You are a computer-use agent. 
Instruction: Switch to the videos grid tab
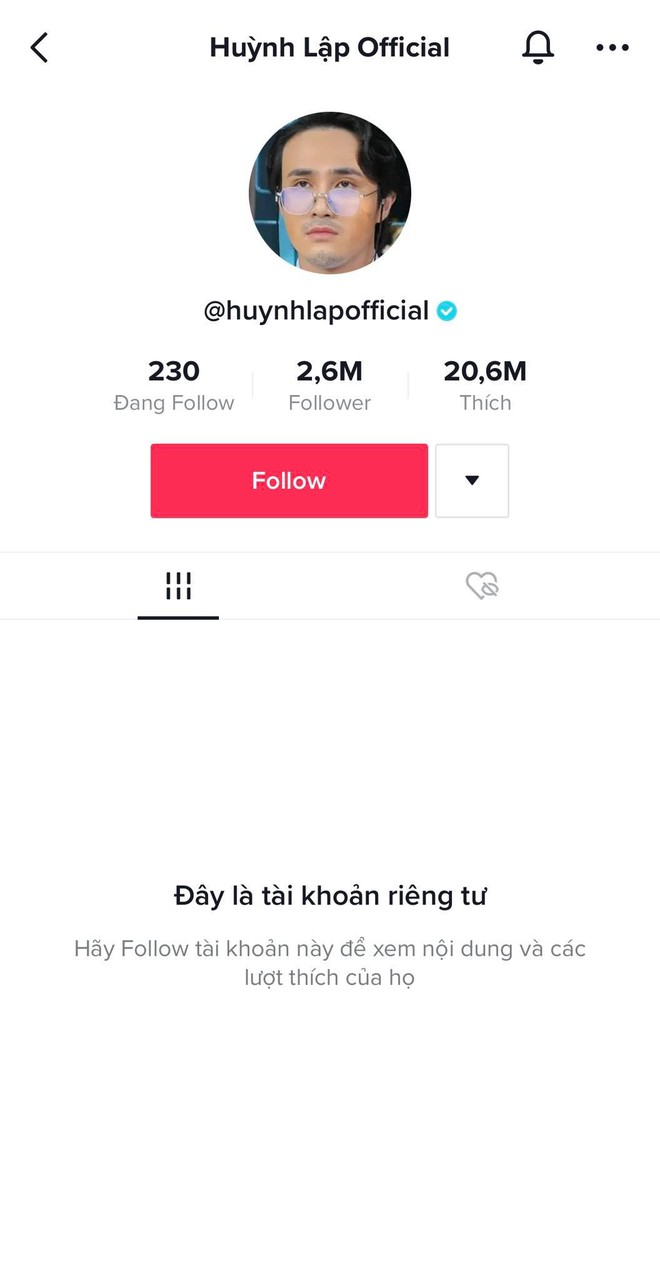point(178,586)
